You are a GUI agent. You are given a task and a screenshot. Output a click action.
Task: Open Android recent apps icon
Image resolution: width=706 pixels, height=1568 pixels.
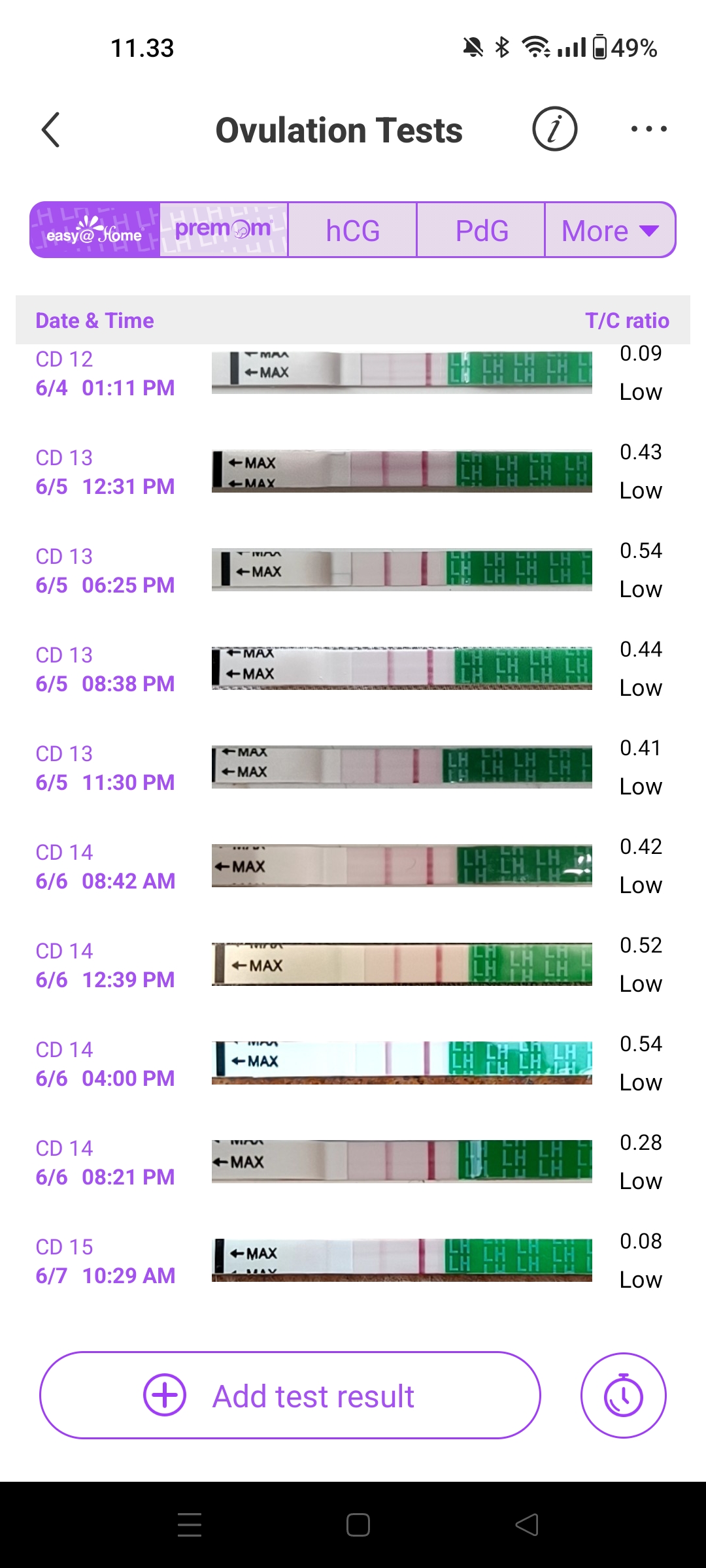190,1524
